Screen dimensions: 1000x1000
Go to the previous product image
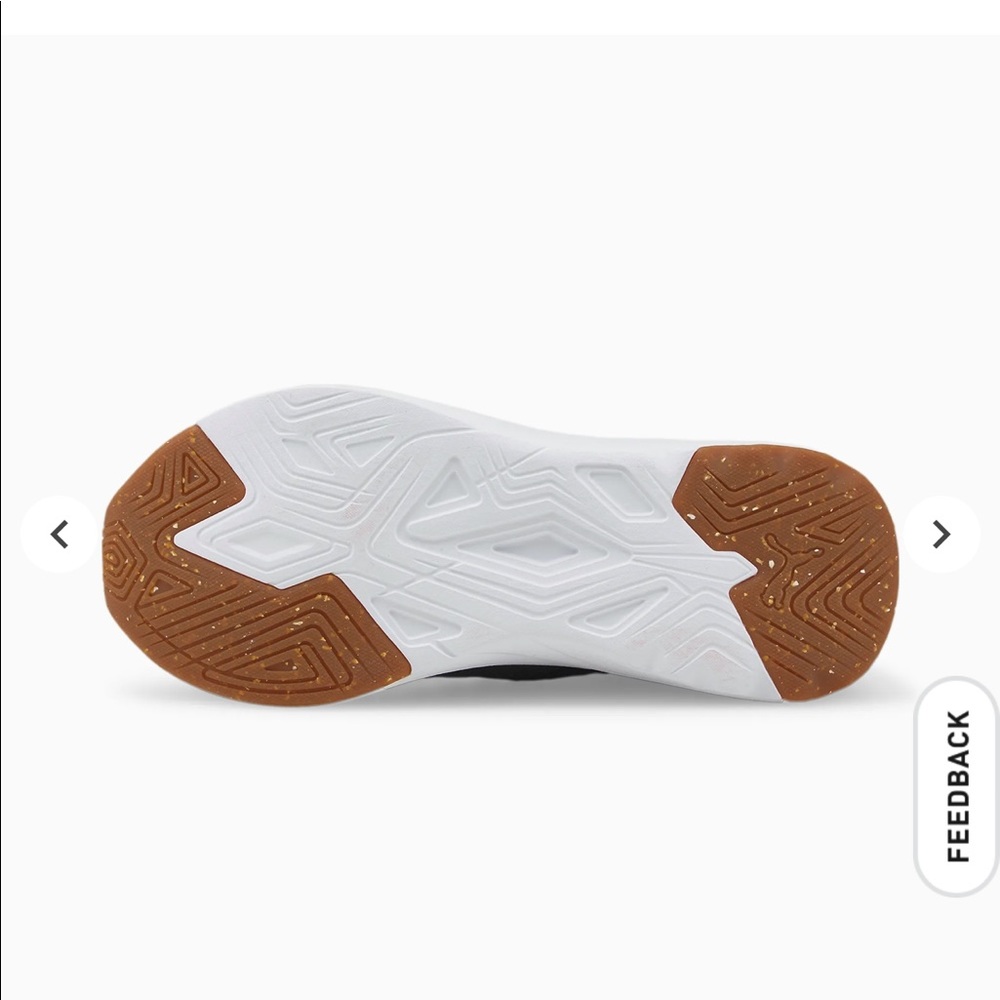[x=59, y=535]
